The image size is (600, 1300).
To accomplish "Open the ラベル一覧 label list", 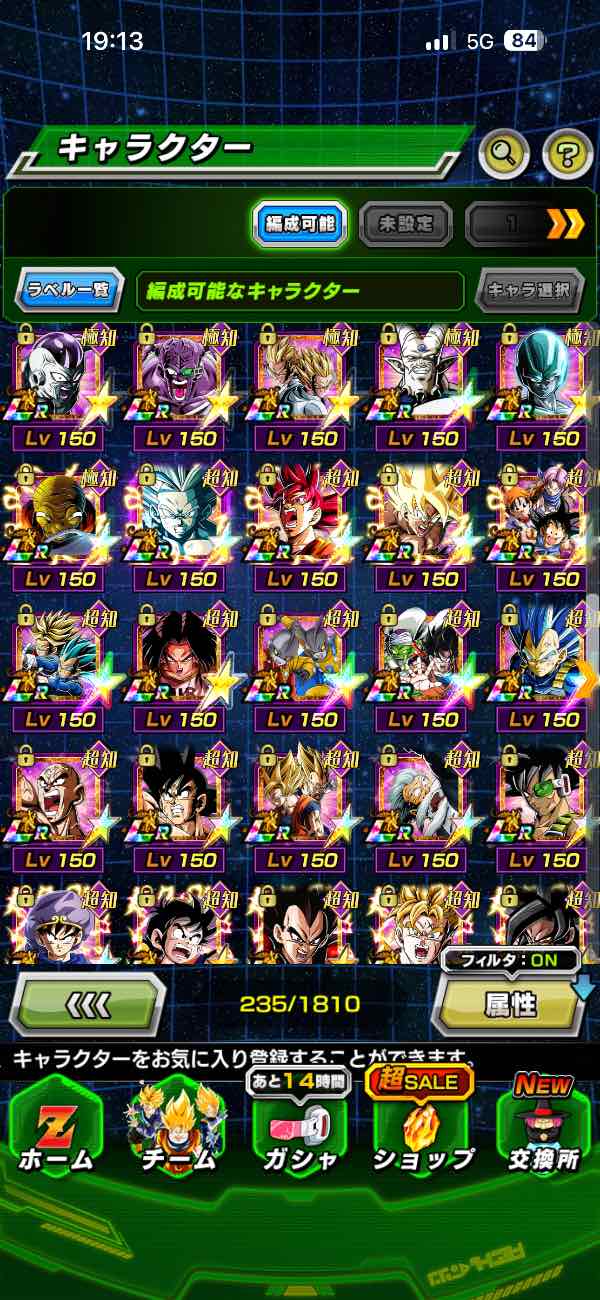I will 68,291.
